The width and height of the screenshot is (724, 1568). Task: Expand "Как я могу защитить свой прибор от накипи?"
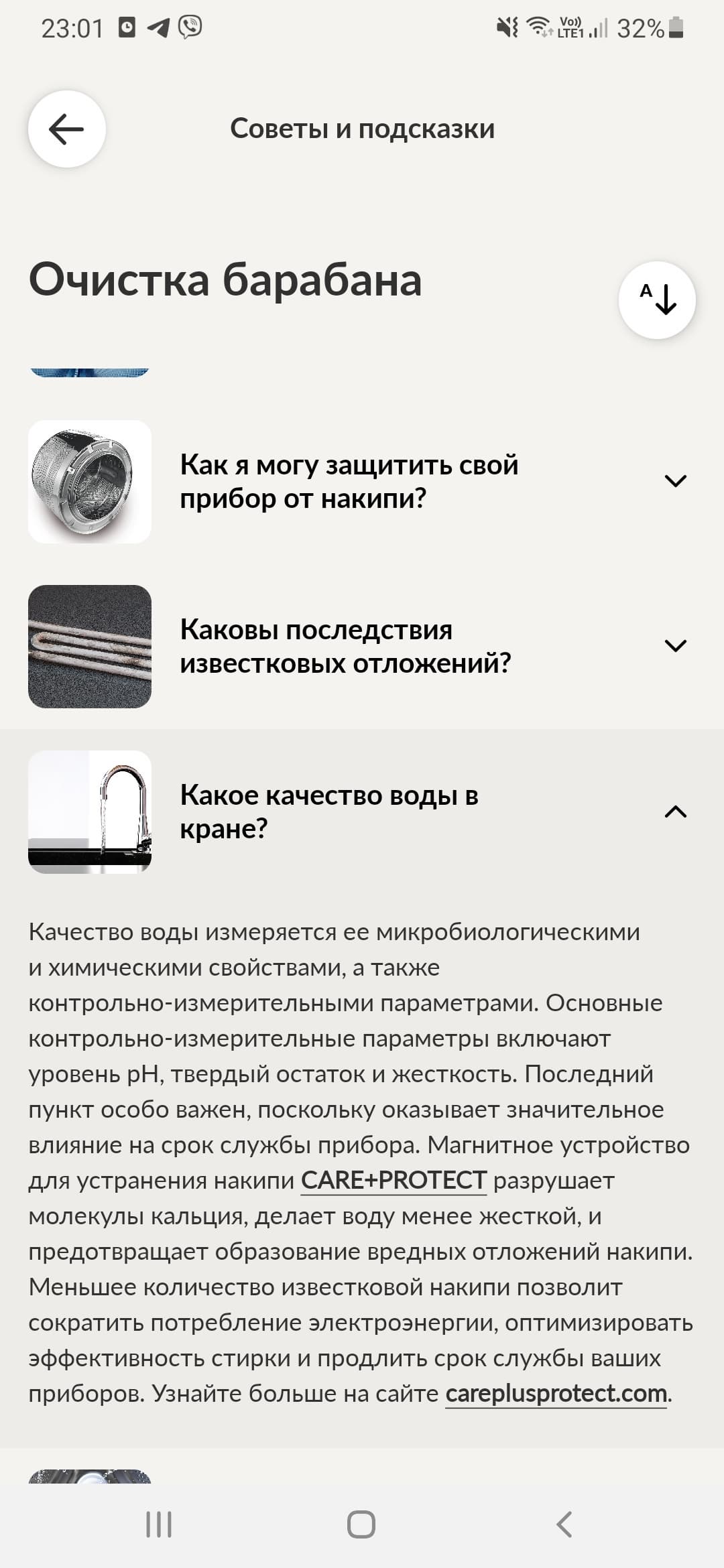tap(675, 481)
